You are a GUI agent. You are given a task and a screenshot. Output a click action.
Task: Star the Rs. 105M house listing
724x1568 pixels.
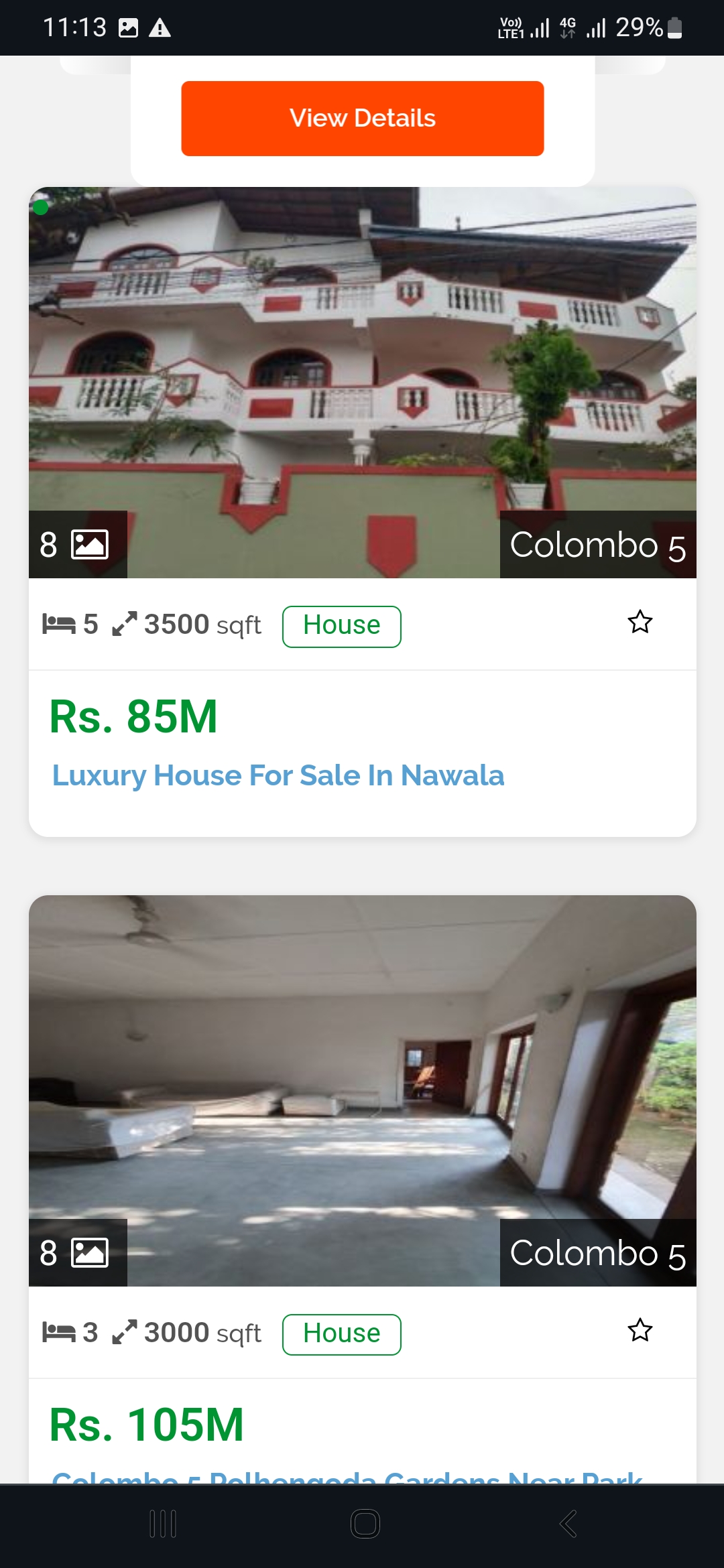[640, 1330]
